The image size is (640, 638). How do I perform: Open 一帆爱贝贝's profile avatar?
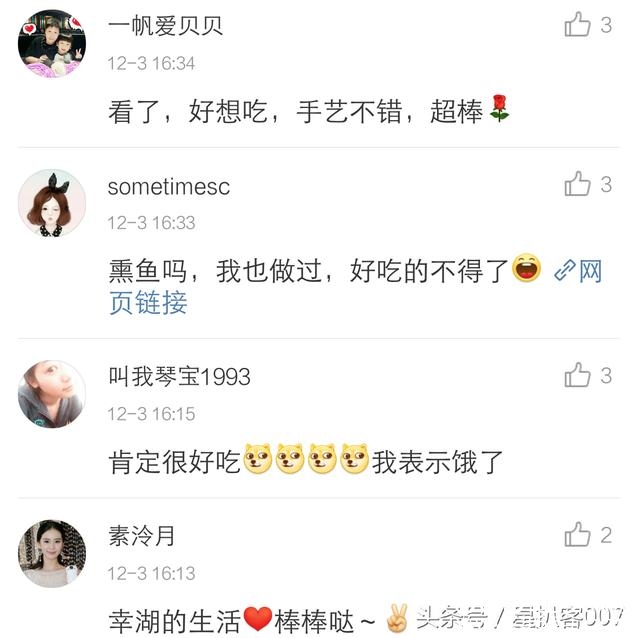pos(52,44)
